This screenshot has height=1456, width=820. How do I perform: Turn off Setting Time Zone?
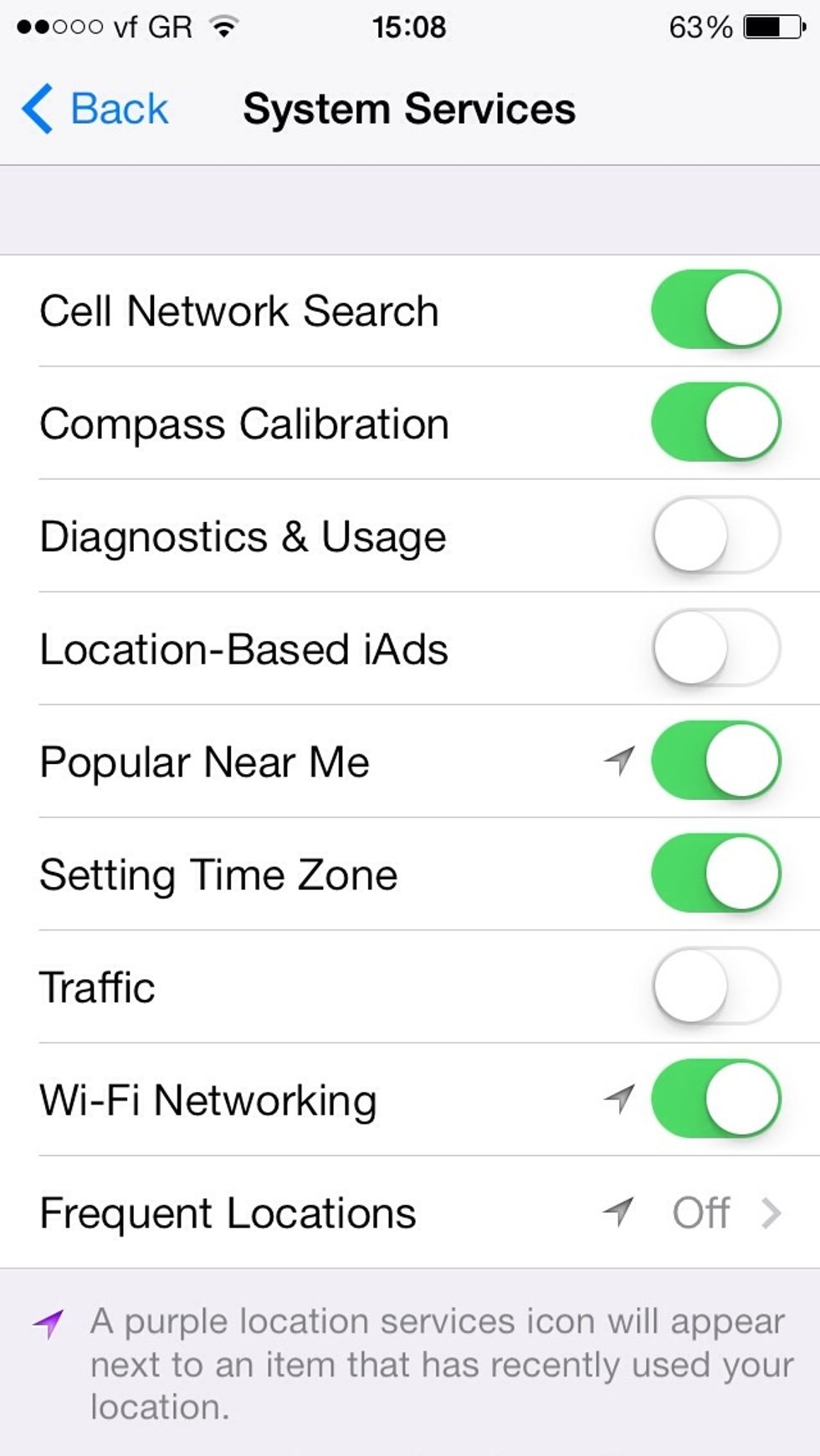pos(715,874)
